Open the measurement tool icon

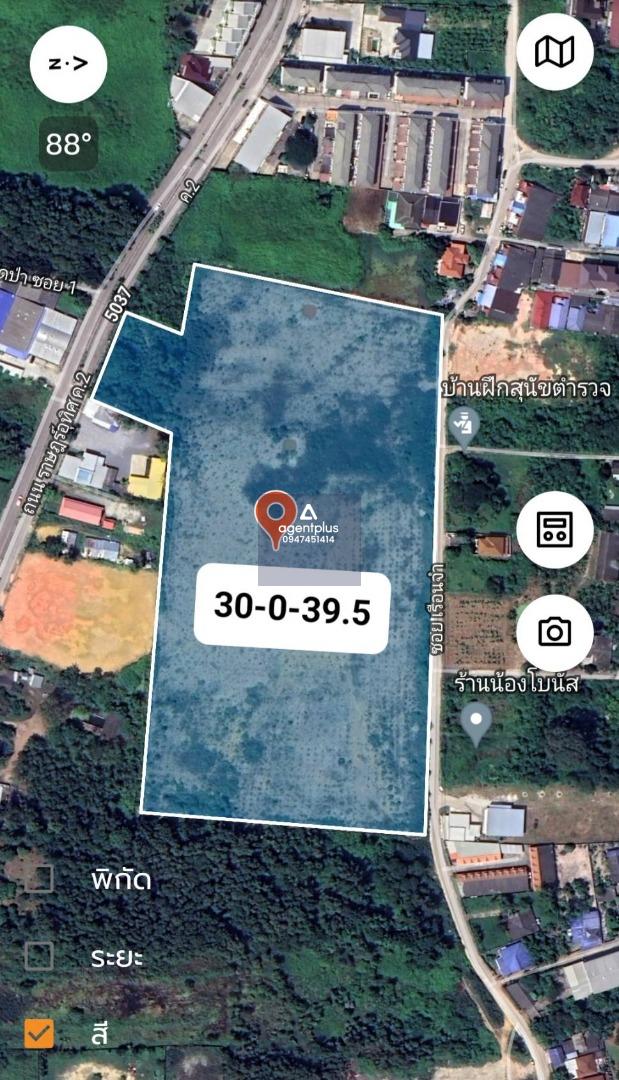(554, 529)
